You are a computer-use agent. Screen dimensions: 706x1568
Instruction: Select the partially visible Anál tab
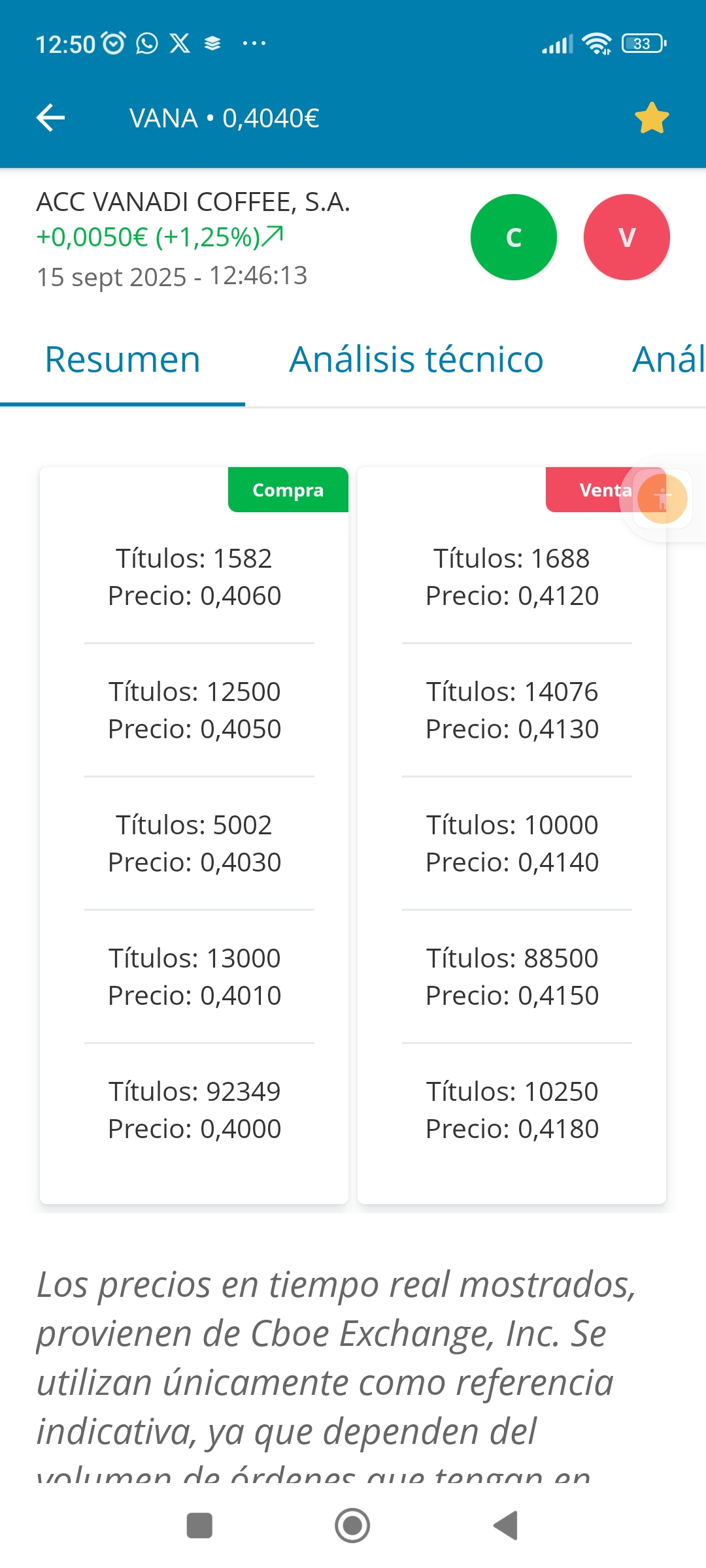pos(669,361)
